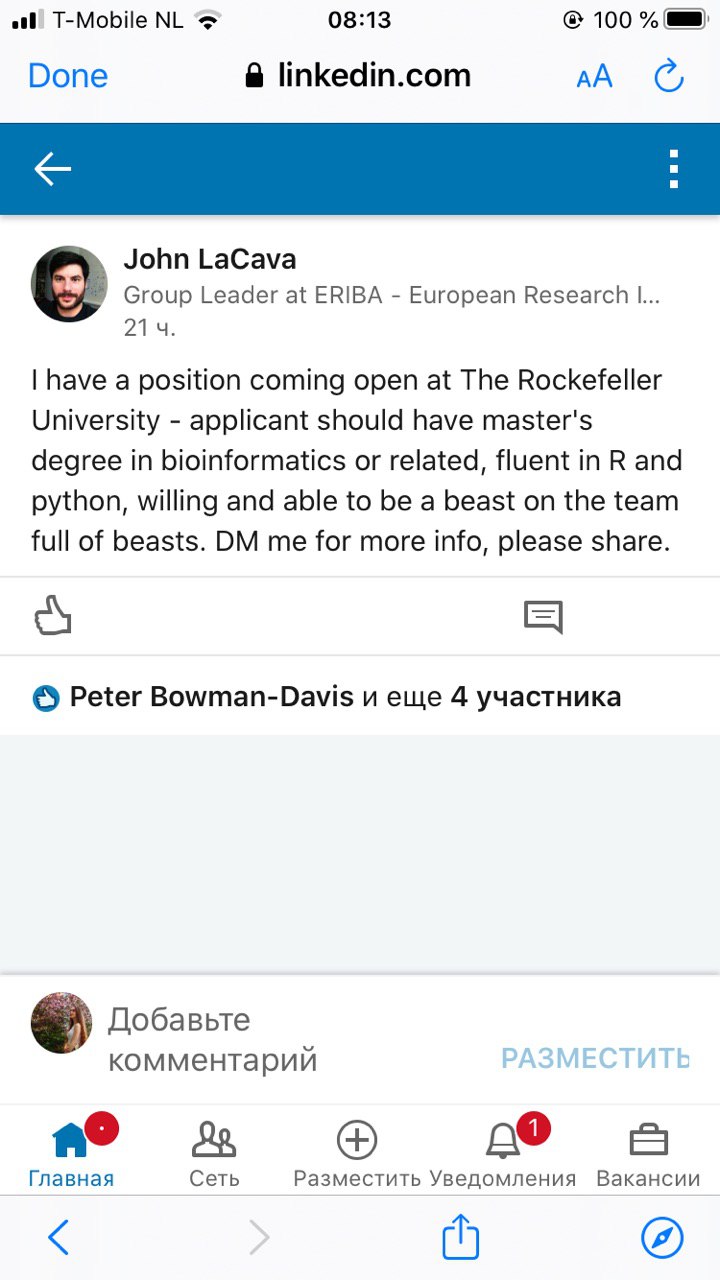Open the three-dot overflow menu
720x1280 pixels.
674,169
